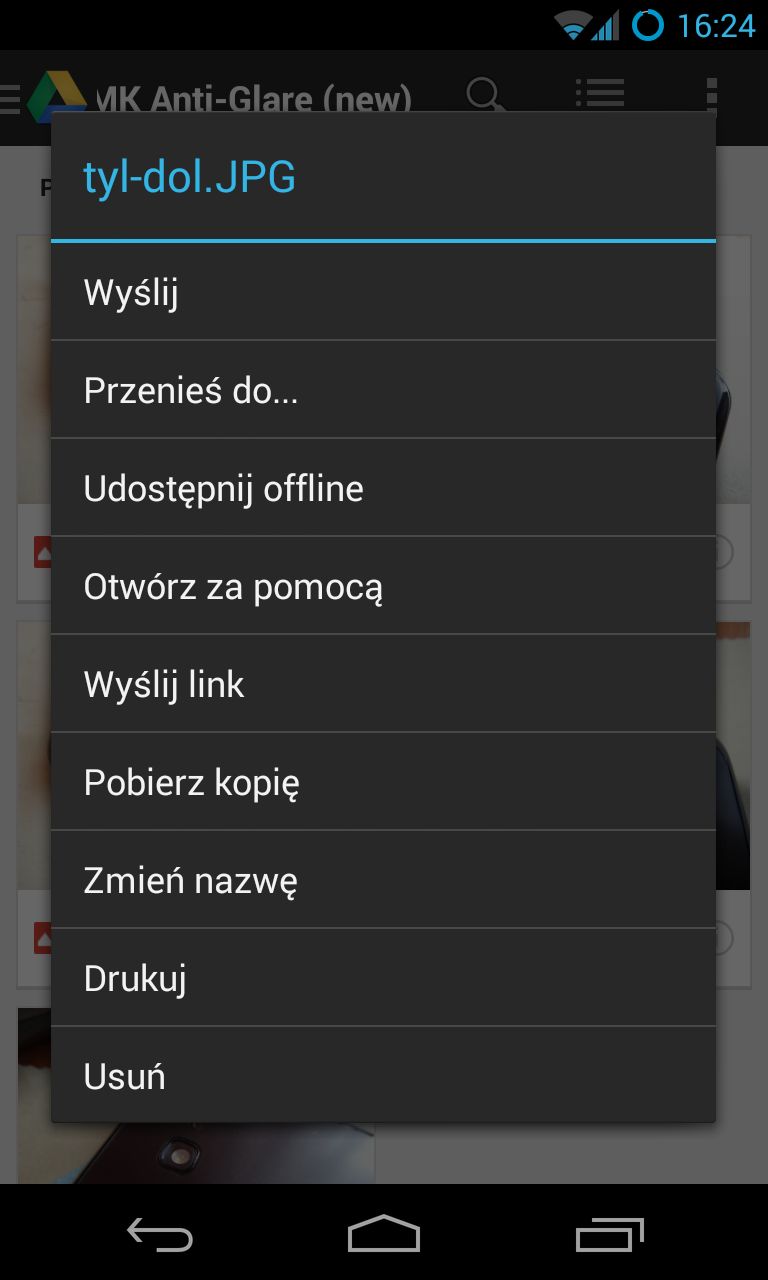Screen dimensions: 768x1280
Task: Delete the file with Usuń
Action: click(x=383, y=1075)
